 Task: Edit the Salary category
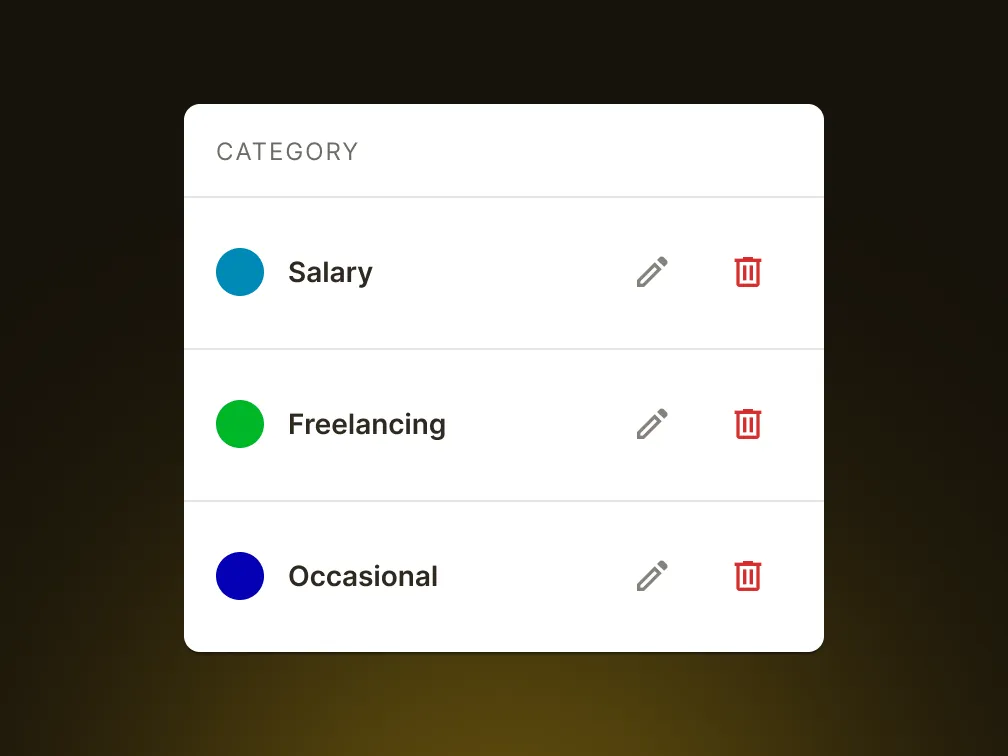pyautogui.click(x=652, y=272)
